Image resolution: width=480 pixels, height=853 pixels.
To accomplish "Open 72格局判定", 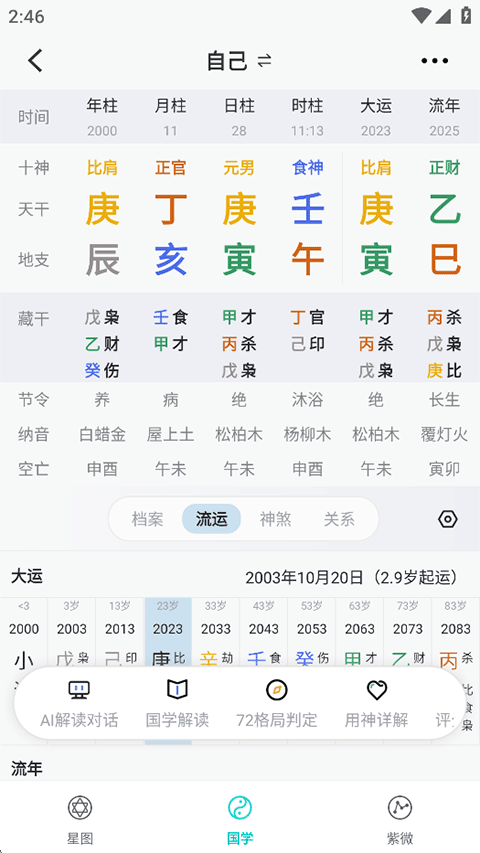I will (x=276, y=704).
